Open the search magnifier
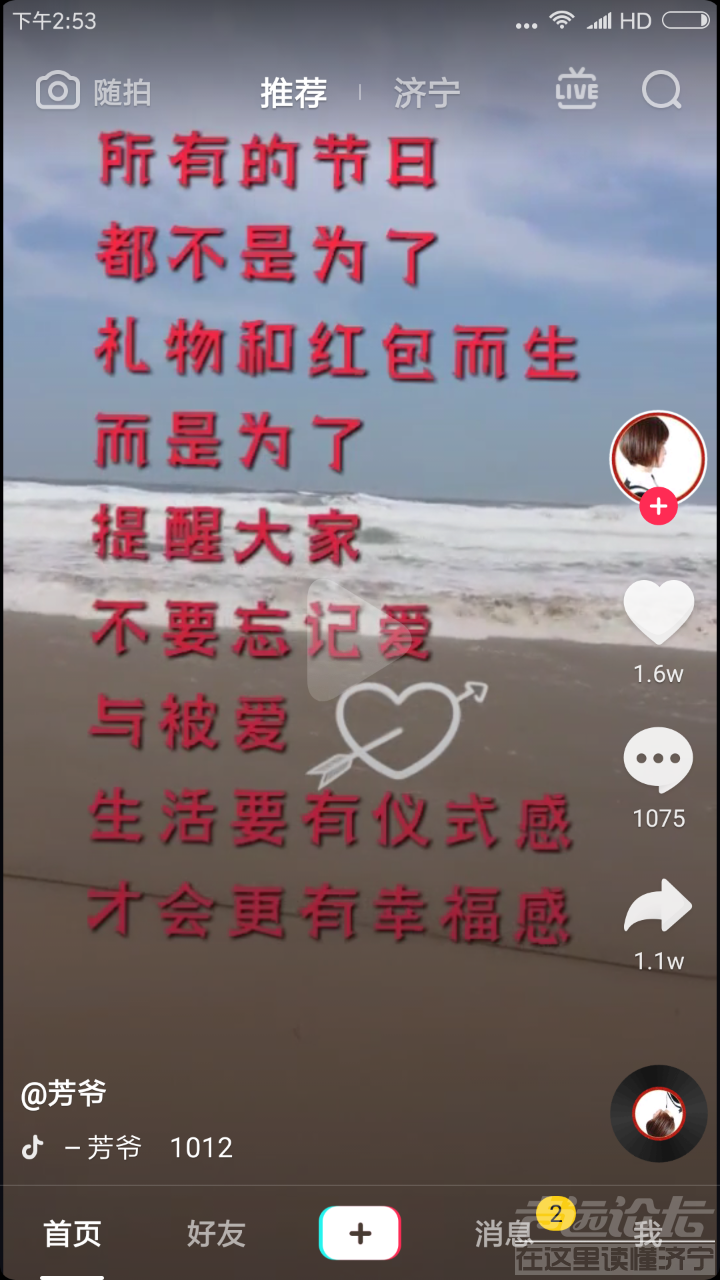The width and height of the screenshot is (720, 1280). [661, 91]
